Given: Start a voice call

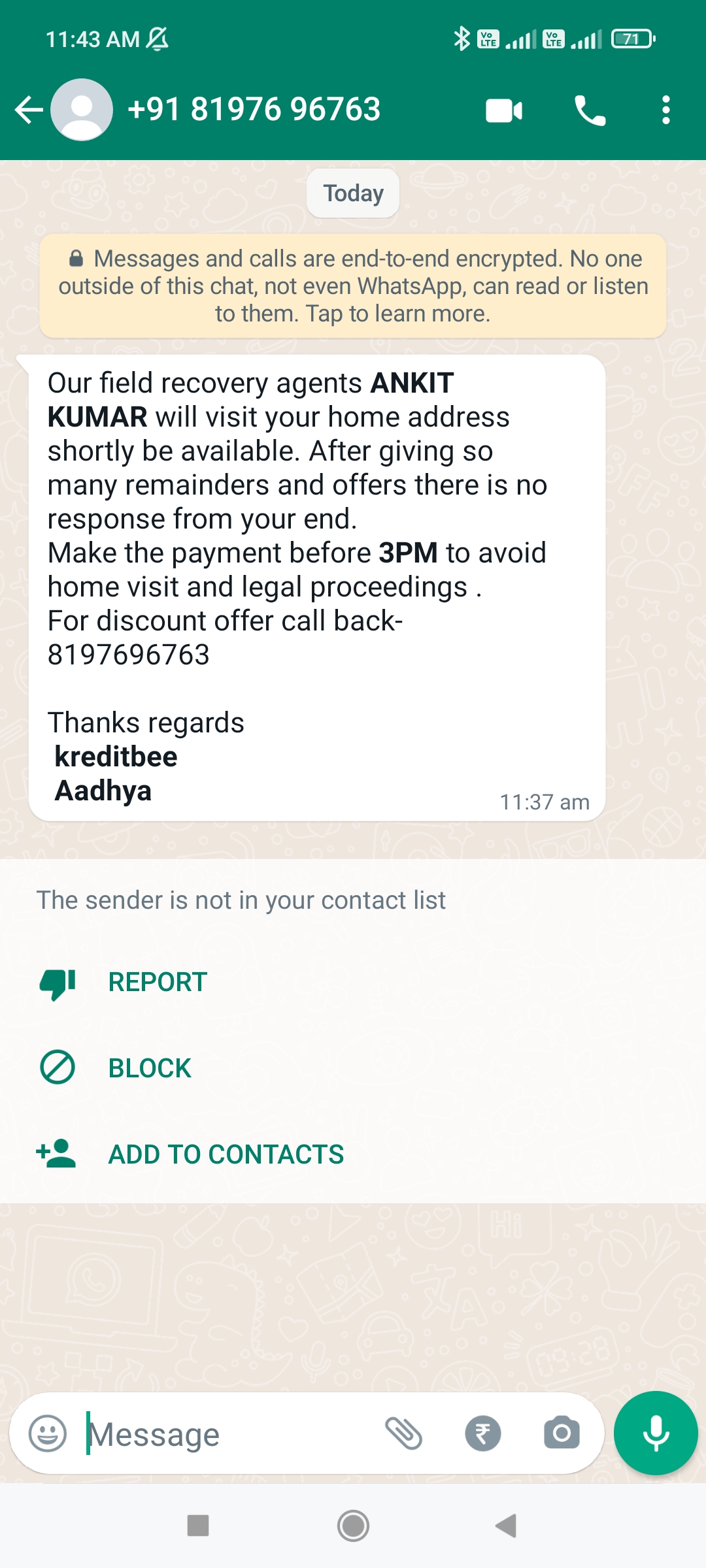Looking at the screenshot, I should (x=590, y=110).
